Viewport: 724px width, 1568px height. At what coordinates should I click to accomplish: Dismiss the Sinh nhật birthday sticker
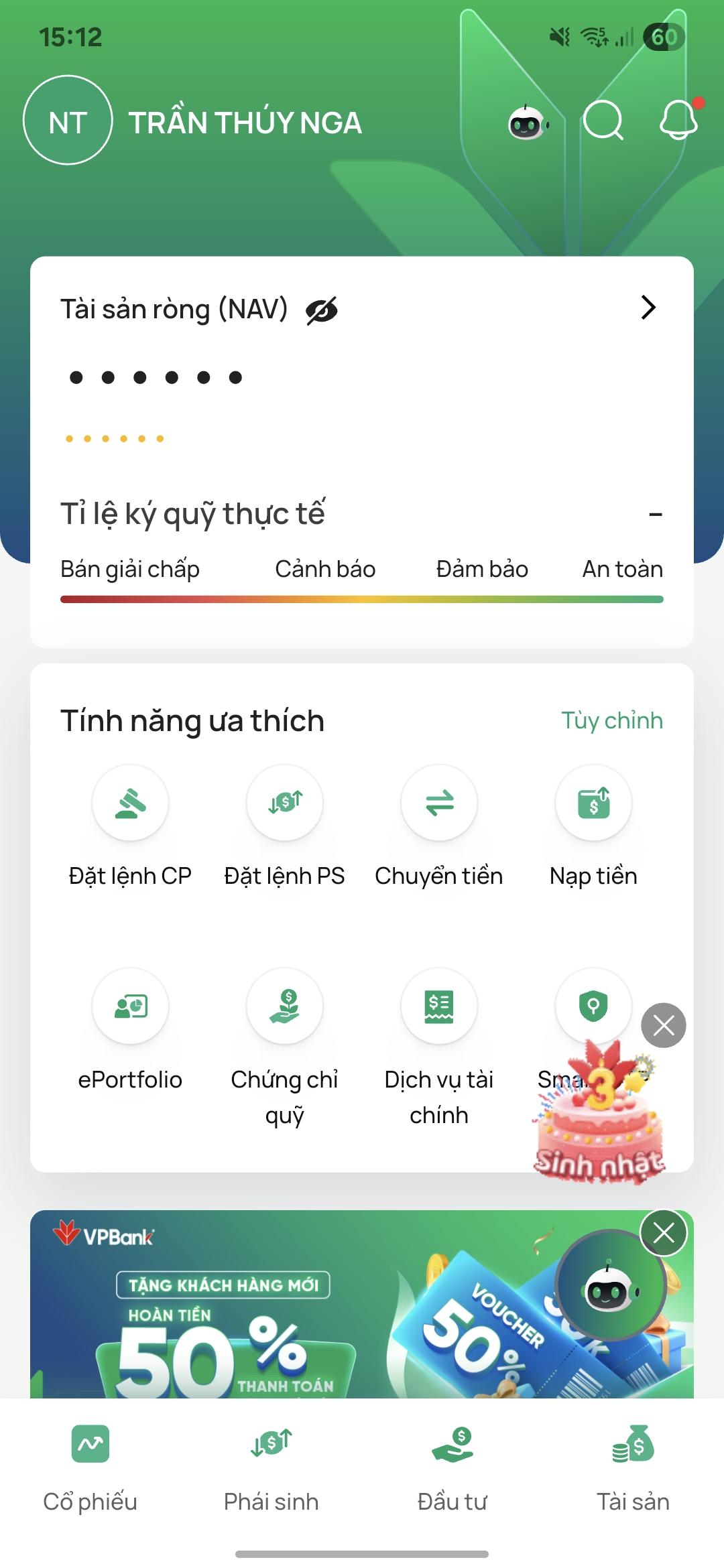[x=662, y=1026]
